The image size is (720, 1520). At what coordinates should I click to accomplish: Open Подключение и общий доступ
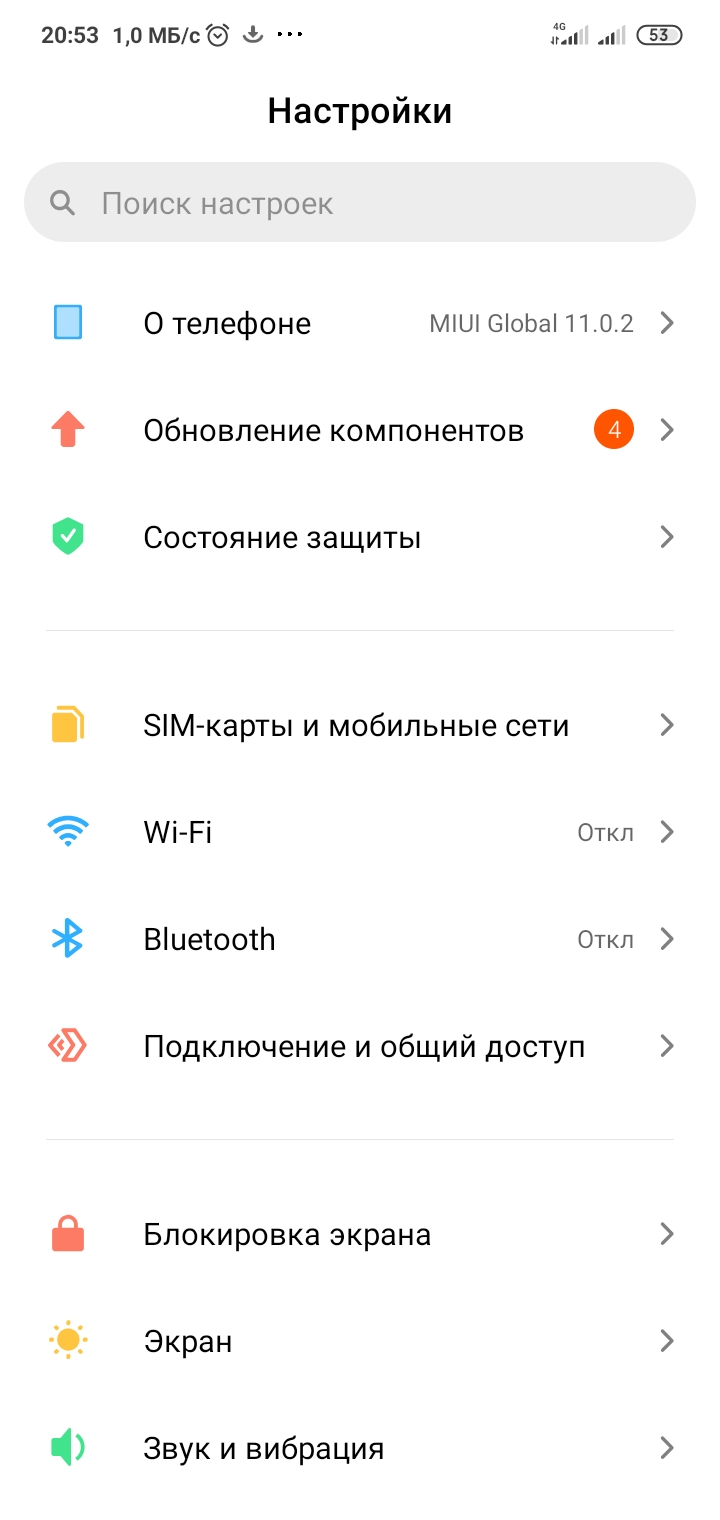(360, 1046)
